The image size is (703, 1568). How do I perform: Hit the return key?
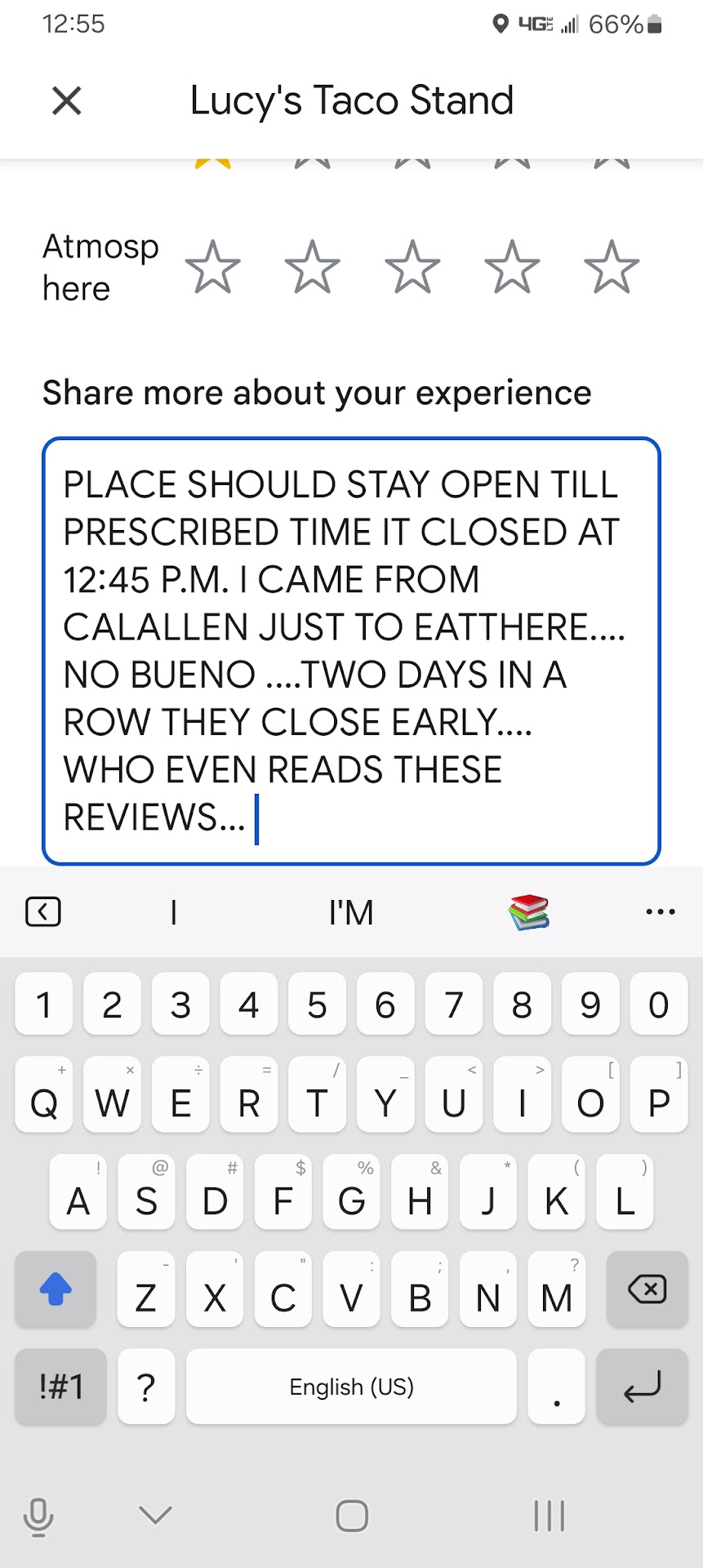[642, 1387]
